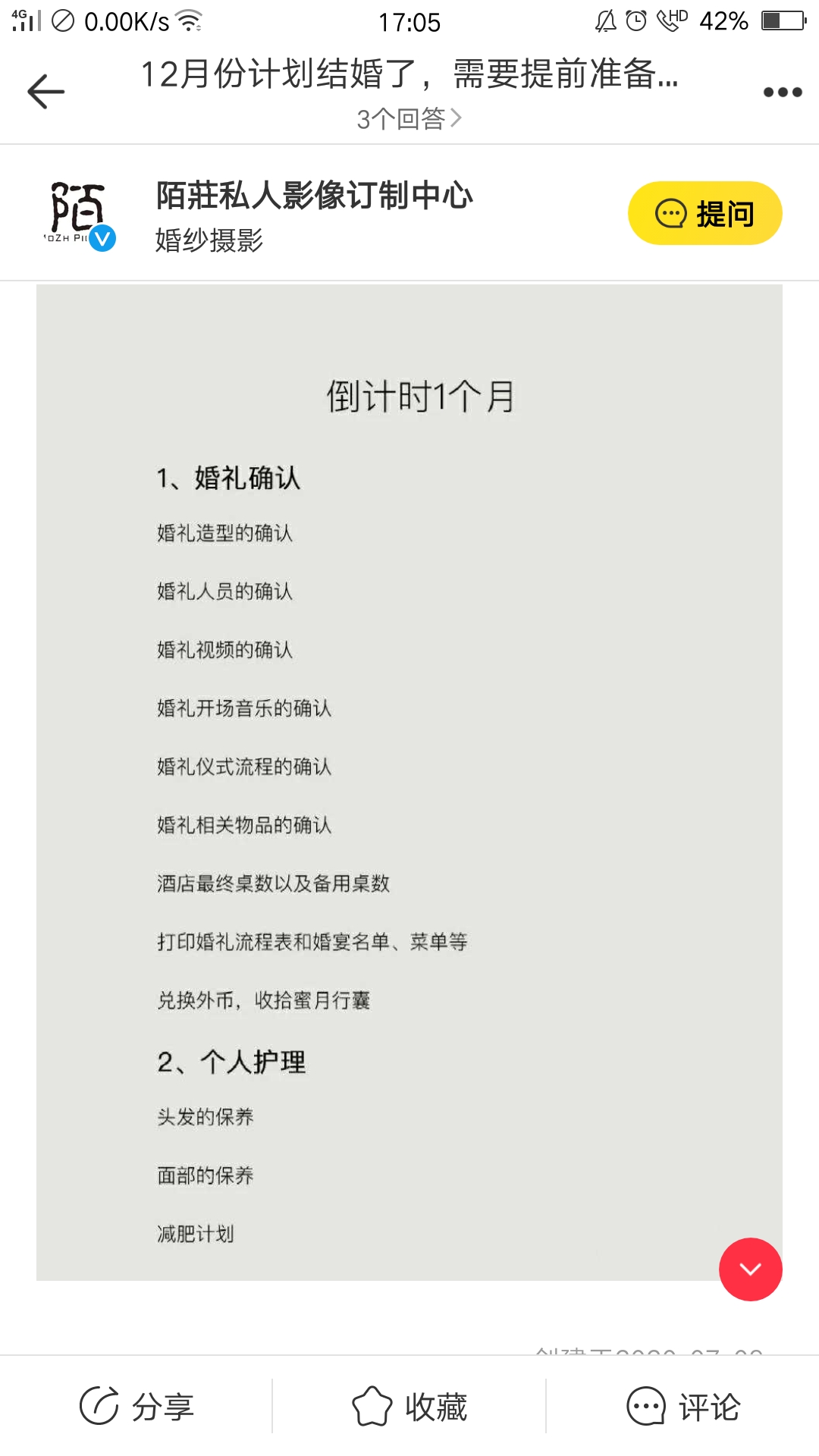Open the three-dot overflow menu
This screenshot has height=1456, width=819.
coord(782,93)
